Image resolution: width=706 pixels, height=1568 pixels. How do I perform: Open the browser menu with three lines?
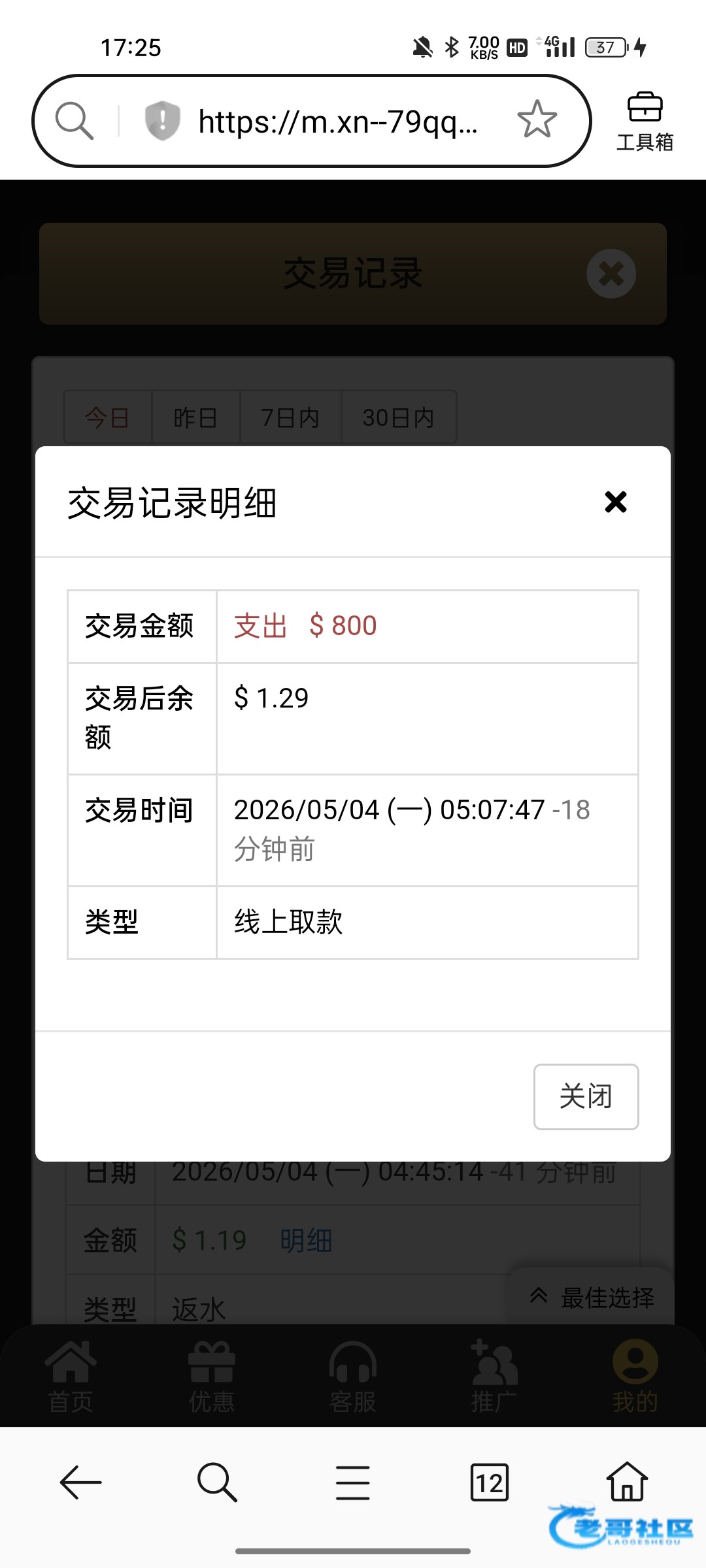tap(353, 1482)
